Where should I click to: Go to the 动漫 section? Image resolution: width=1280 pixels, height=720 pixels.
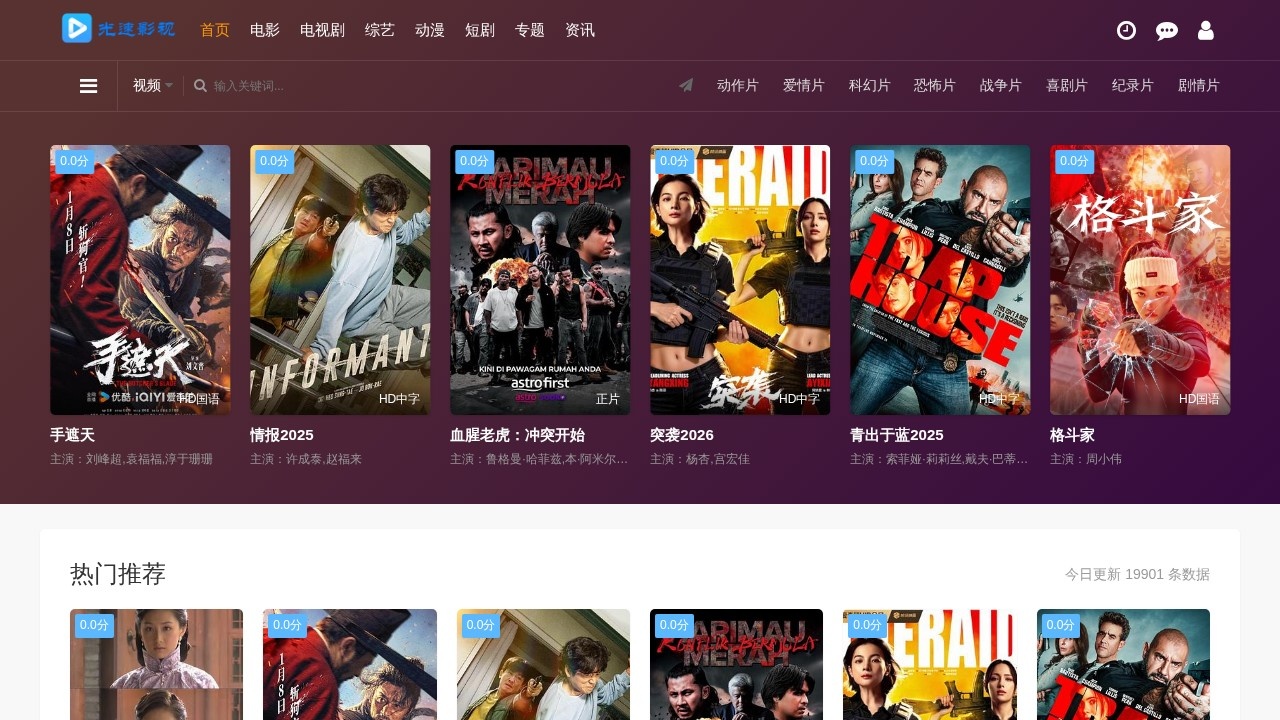coord(430,30)
